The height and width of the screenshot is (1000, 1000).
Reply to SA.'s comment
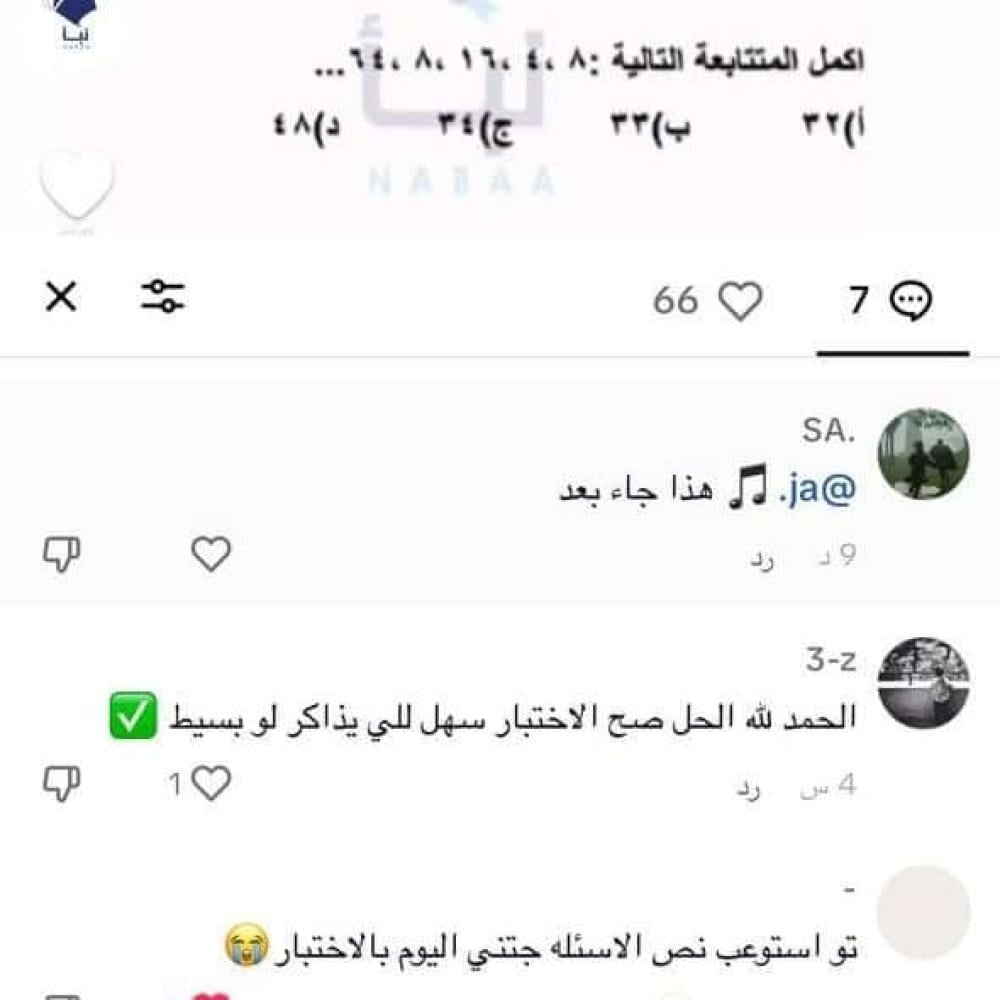coord(762,558)
